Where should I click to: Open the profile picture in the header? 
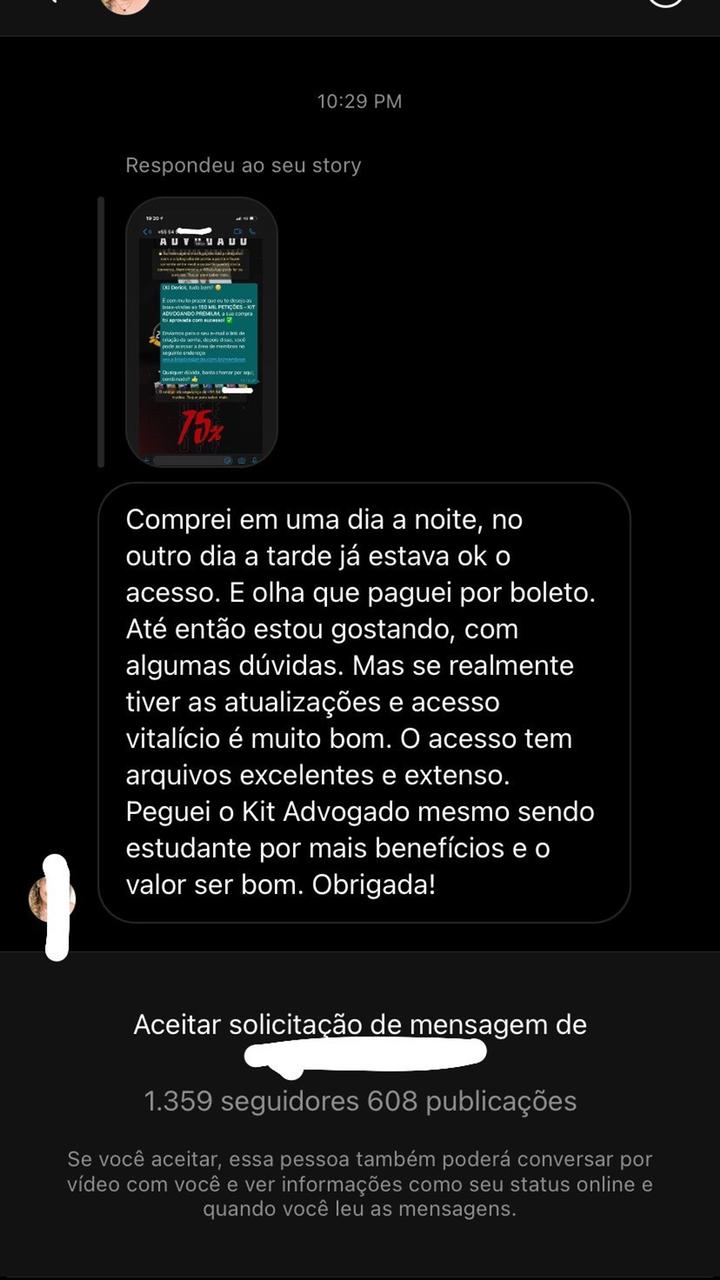point(125,4)
